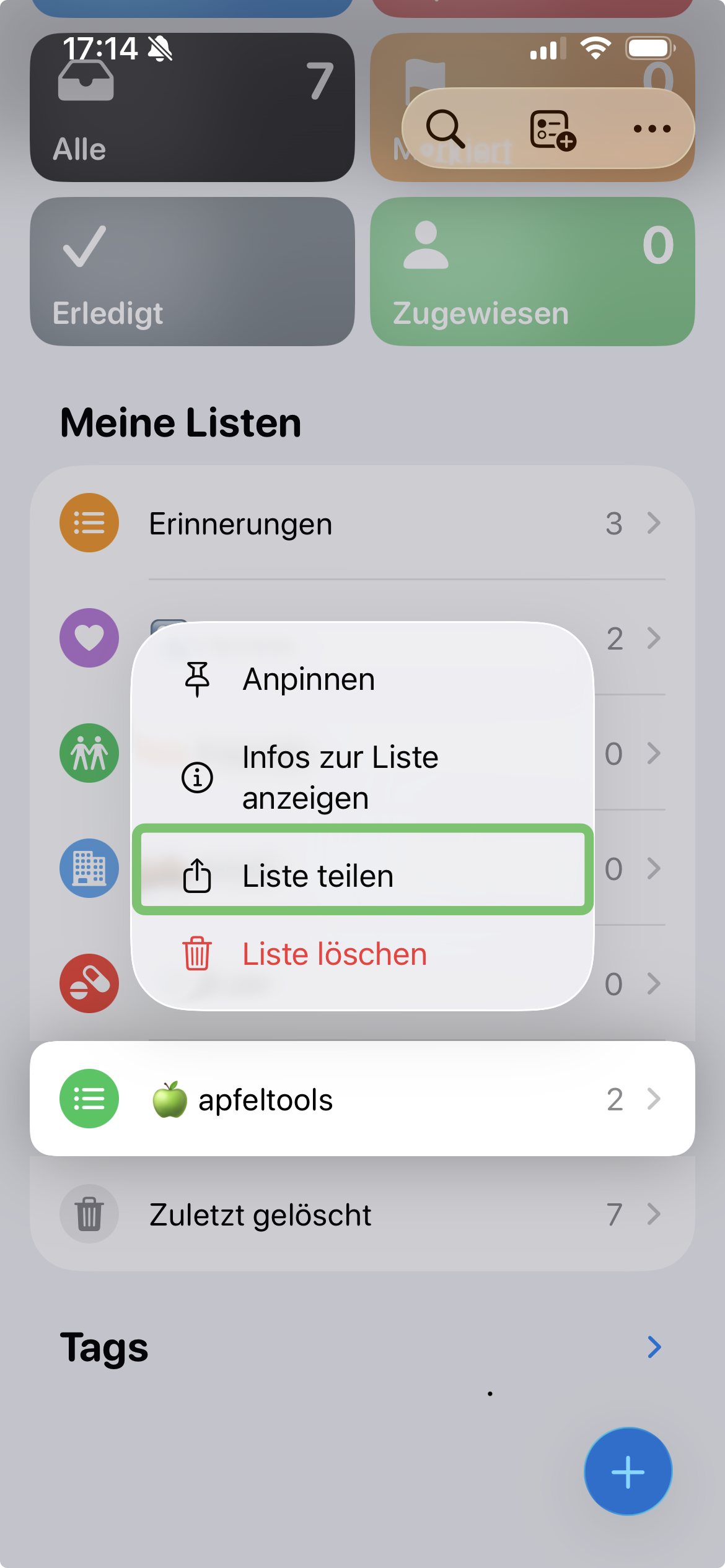Image resolution: width=725 pixels, height=1568 pixels.
Task: Tap the new reminder template icon
Action: coord(551,130)
